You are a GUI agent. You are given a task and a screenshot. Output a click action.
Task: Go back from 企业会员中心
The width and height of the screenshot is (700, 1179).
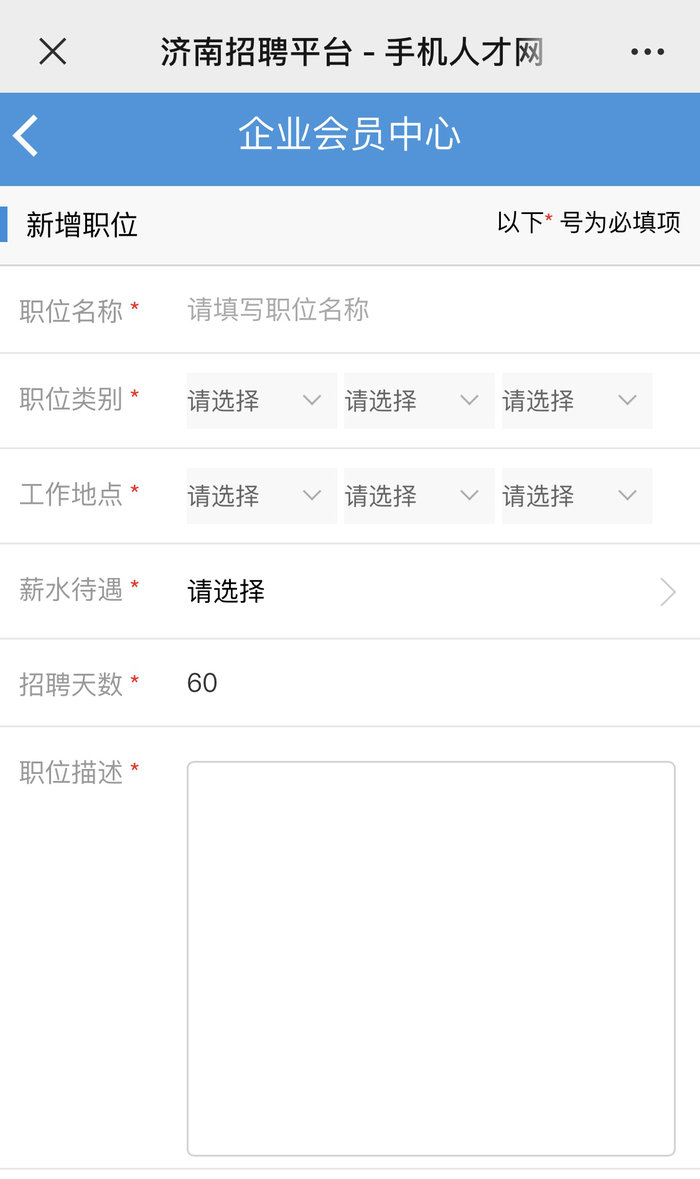(27, 136)
